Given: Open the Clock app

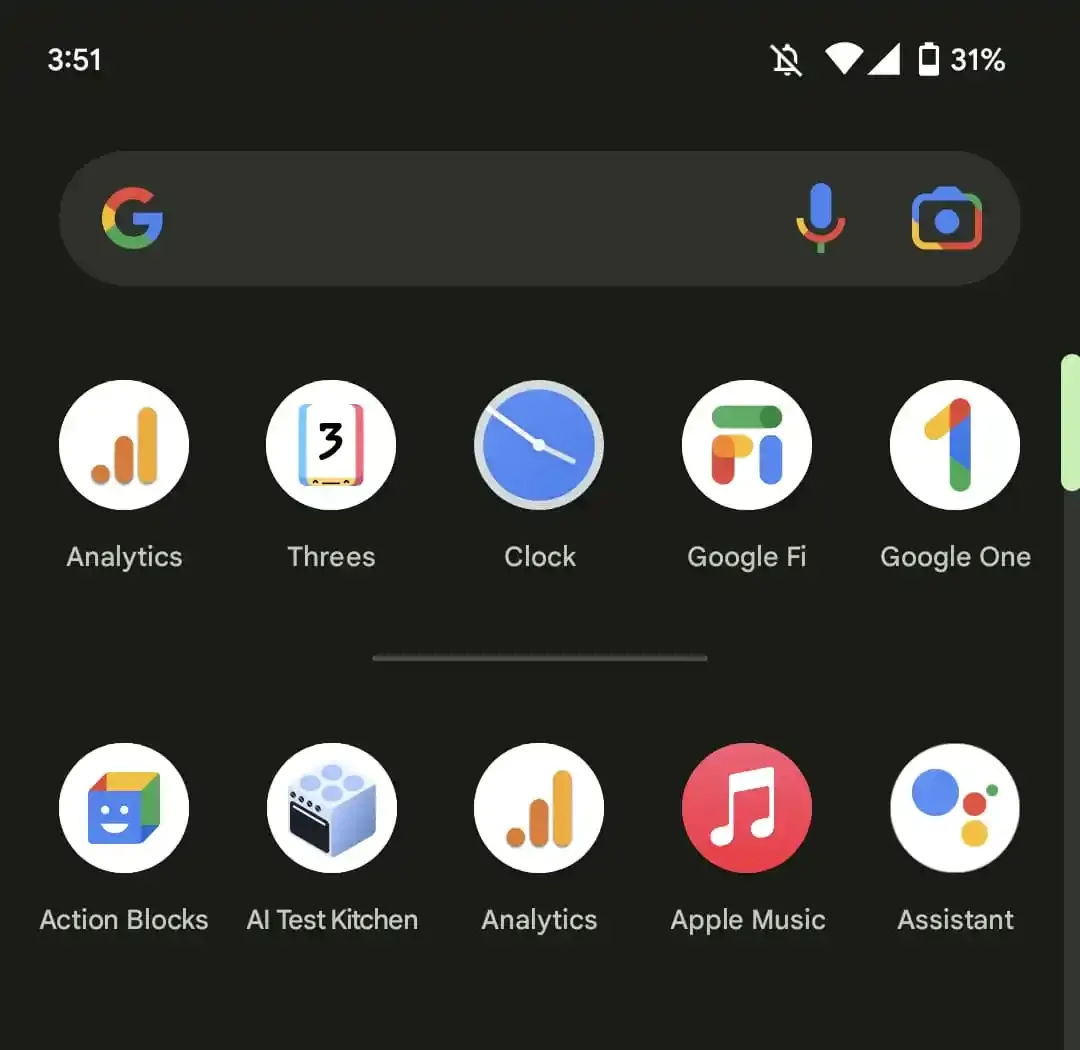Looking at the screenshot, I should pos(539,445).
